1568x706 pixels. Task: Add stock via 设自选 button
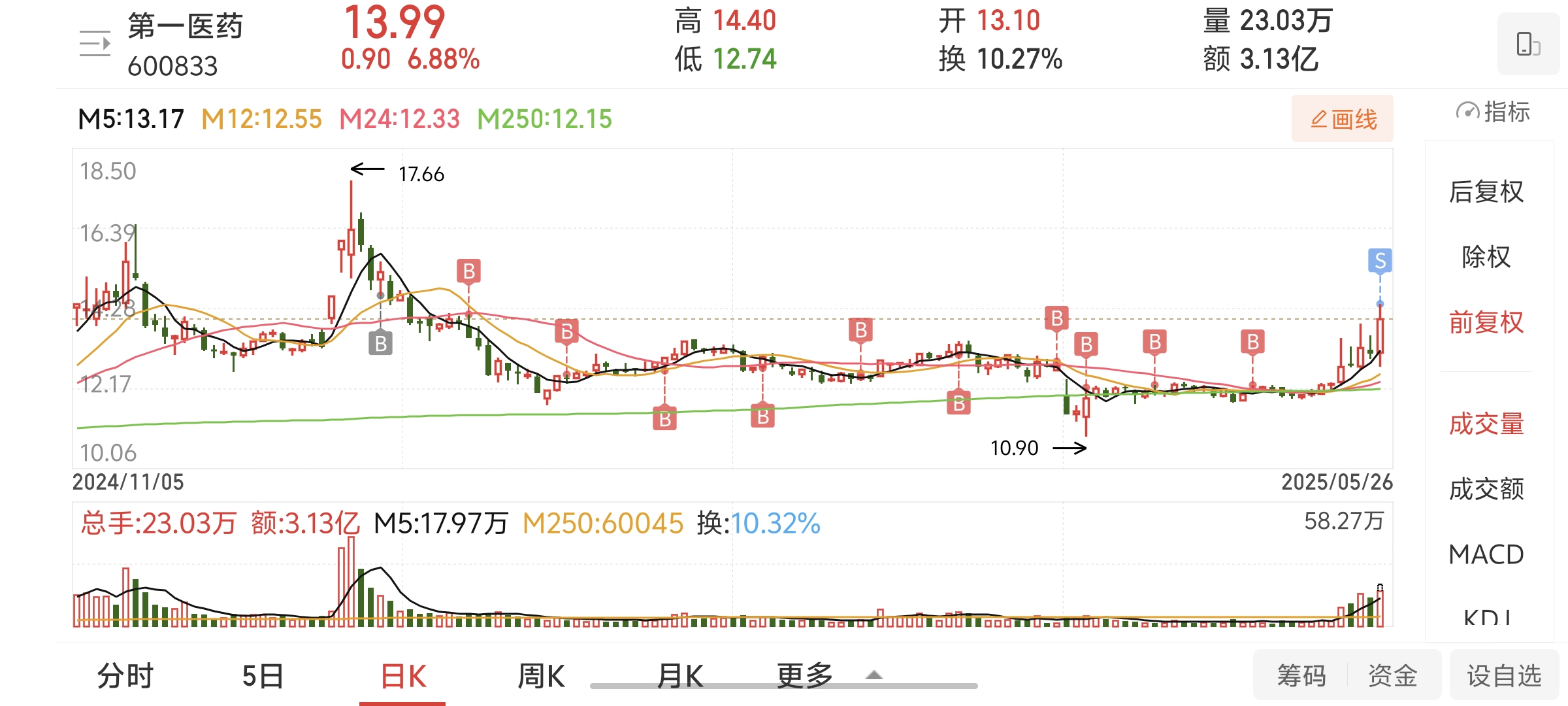[x=1504, y=675]
